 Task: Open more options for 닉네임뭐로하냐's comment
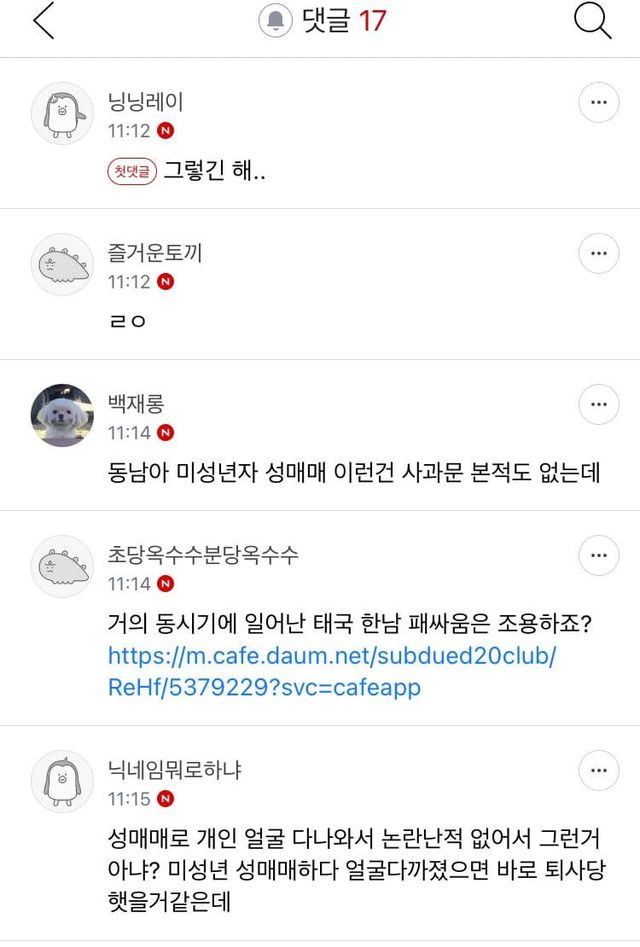[x=599, y=771]
